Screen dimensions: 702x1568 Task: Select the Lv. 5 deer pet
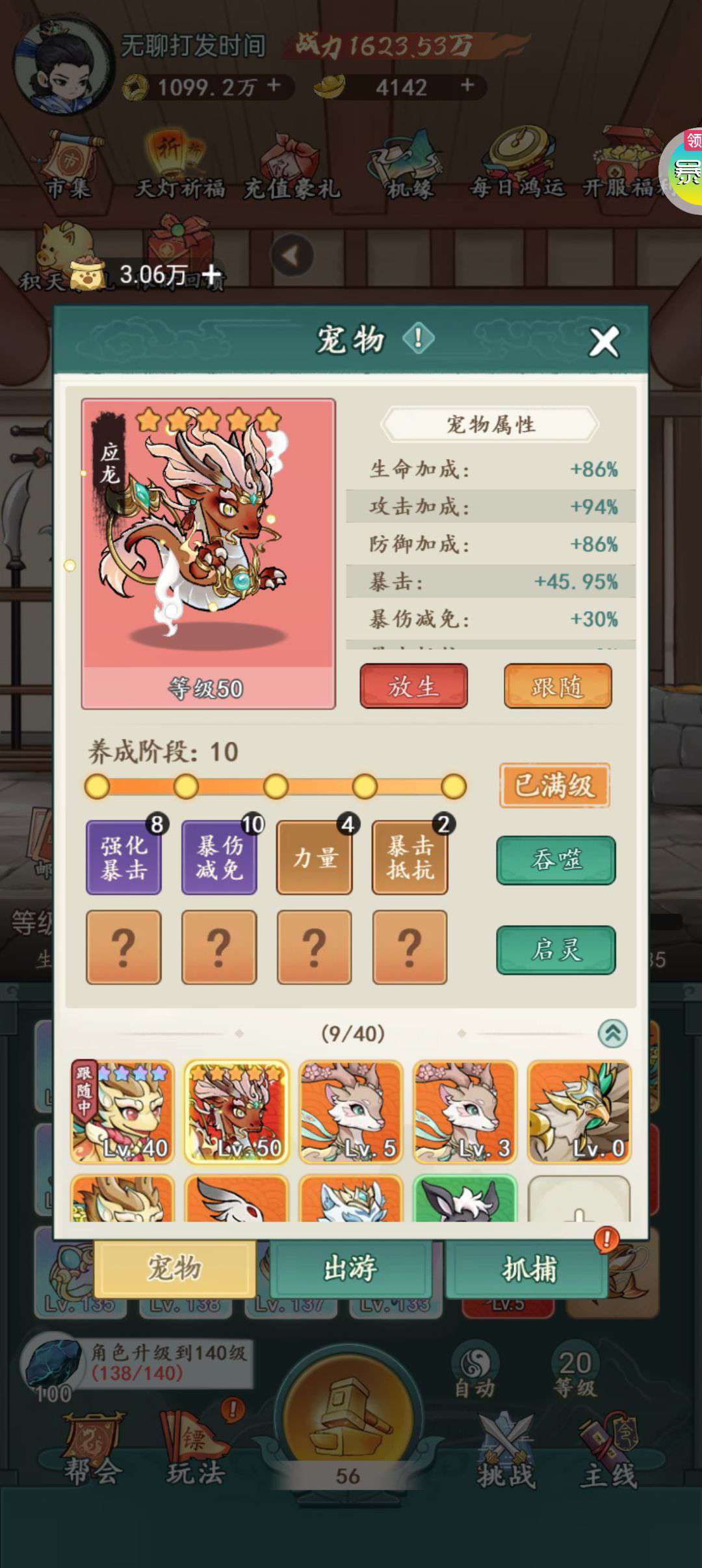tap(351, 1112)
